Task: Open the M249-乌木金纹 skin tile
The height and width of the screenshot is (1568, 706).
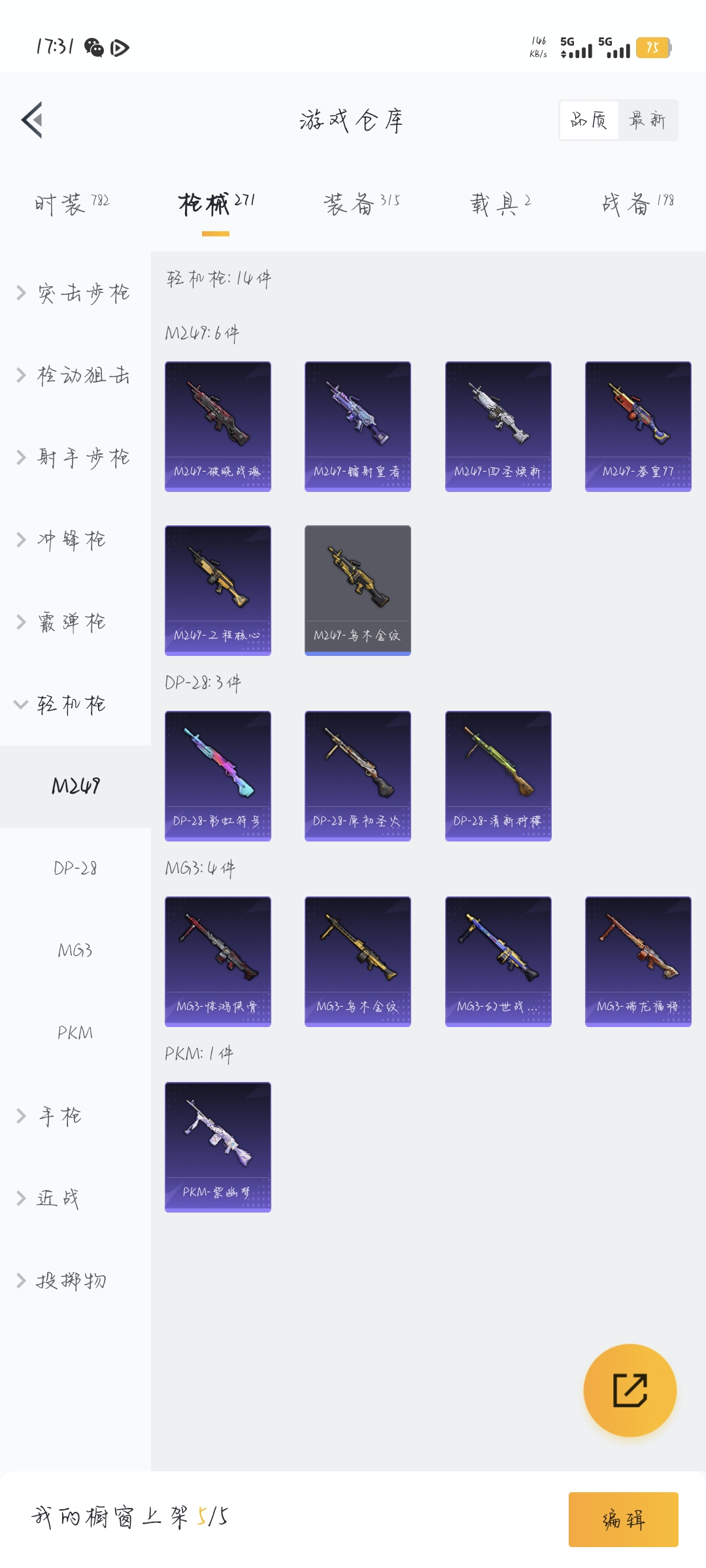Action: (x=358, y=590)
